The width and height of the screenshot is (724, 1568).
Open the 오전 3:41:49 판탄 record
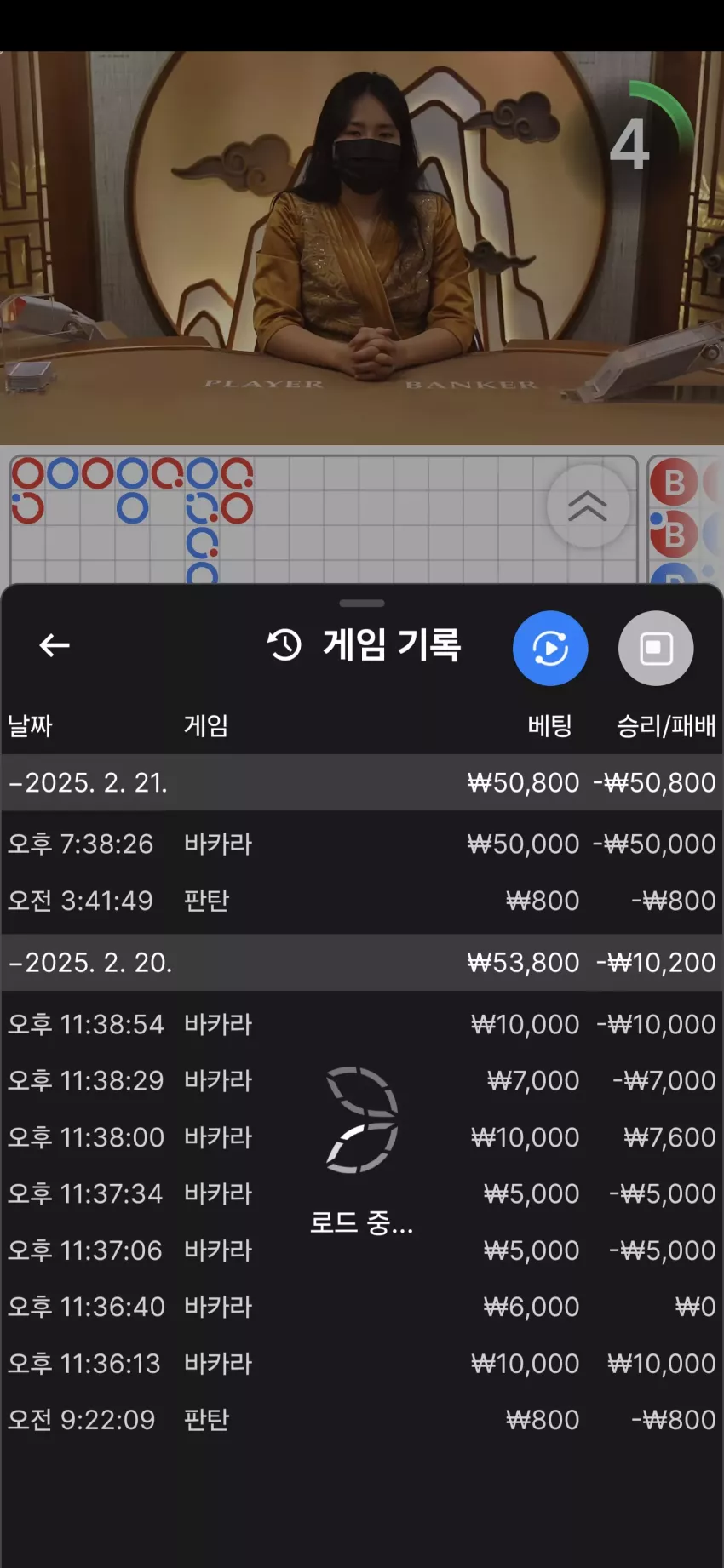(362, 901)
